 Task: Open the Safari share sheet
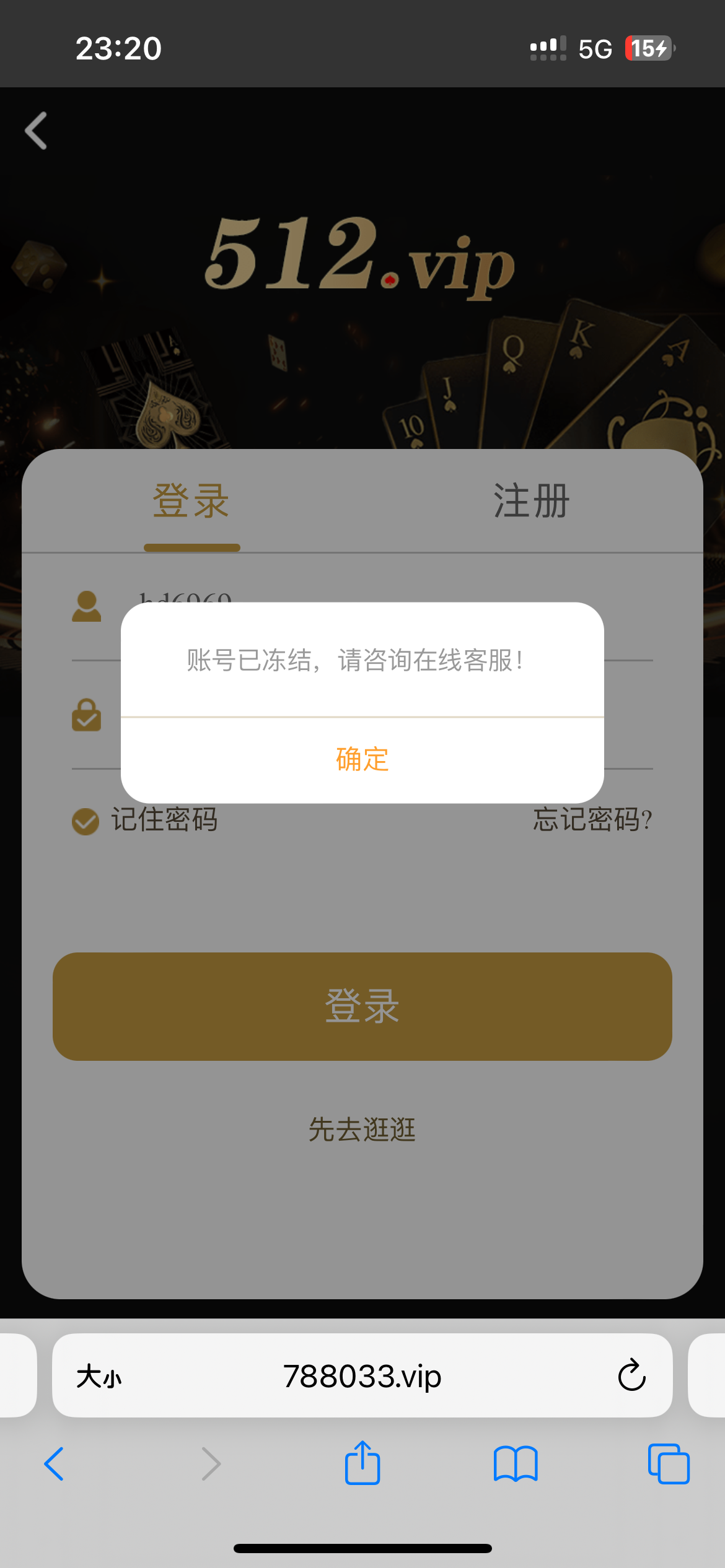pos(362,1463)
